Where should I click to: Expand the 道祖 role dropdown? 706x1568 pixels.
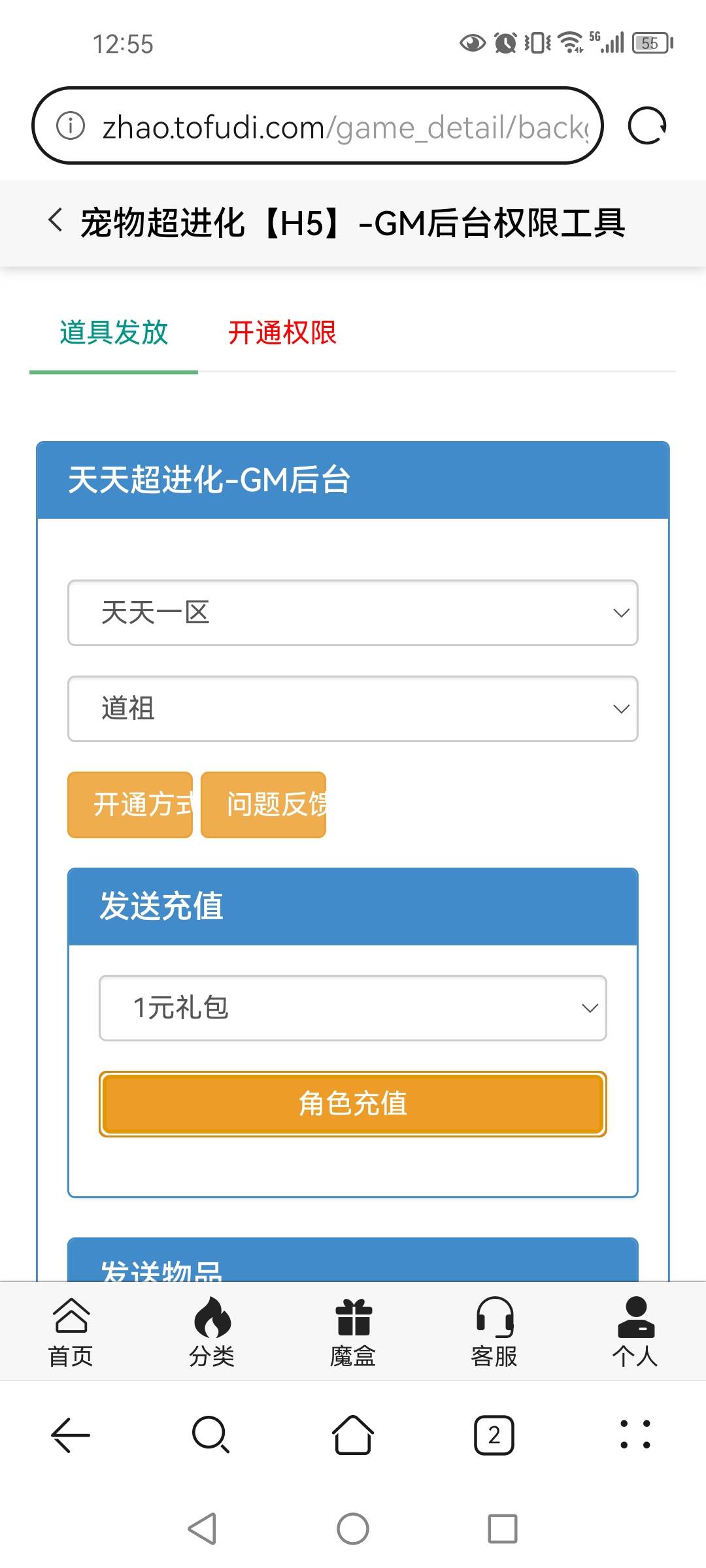pyautogui.click(x=353, y=709)
